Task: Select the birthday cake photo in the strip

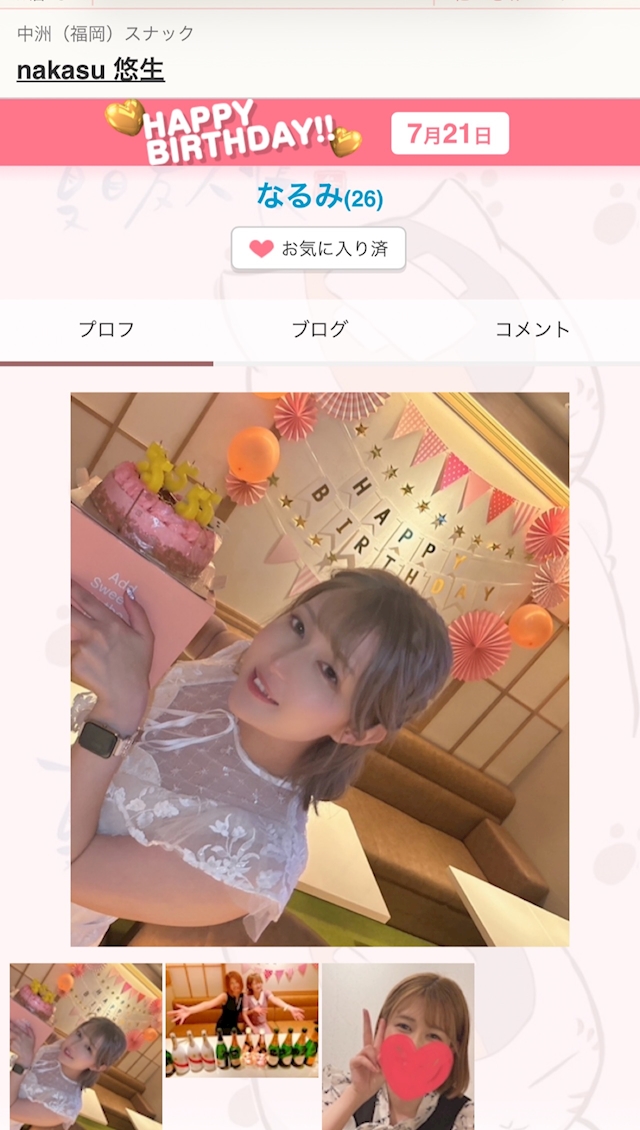Action: (86, 1046)
